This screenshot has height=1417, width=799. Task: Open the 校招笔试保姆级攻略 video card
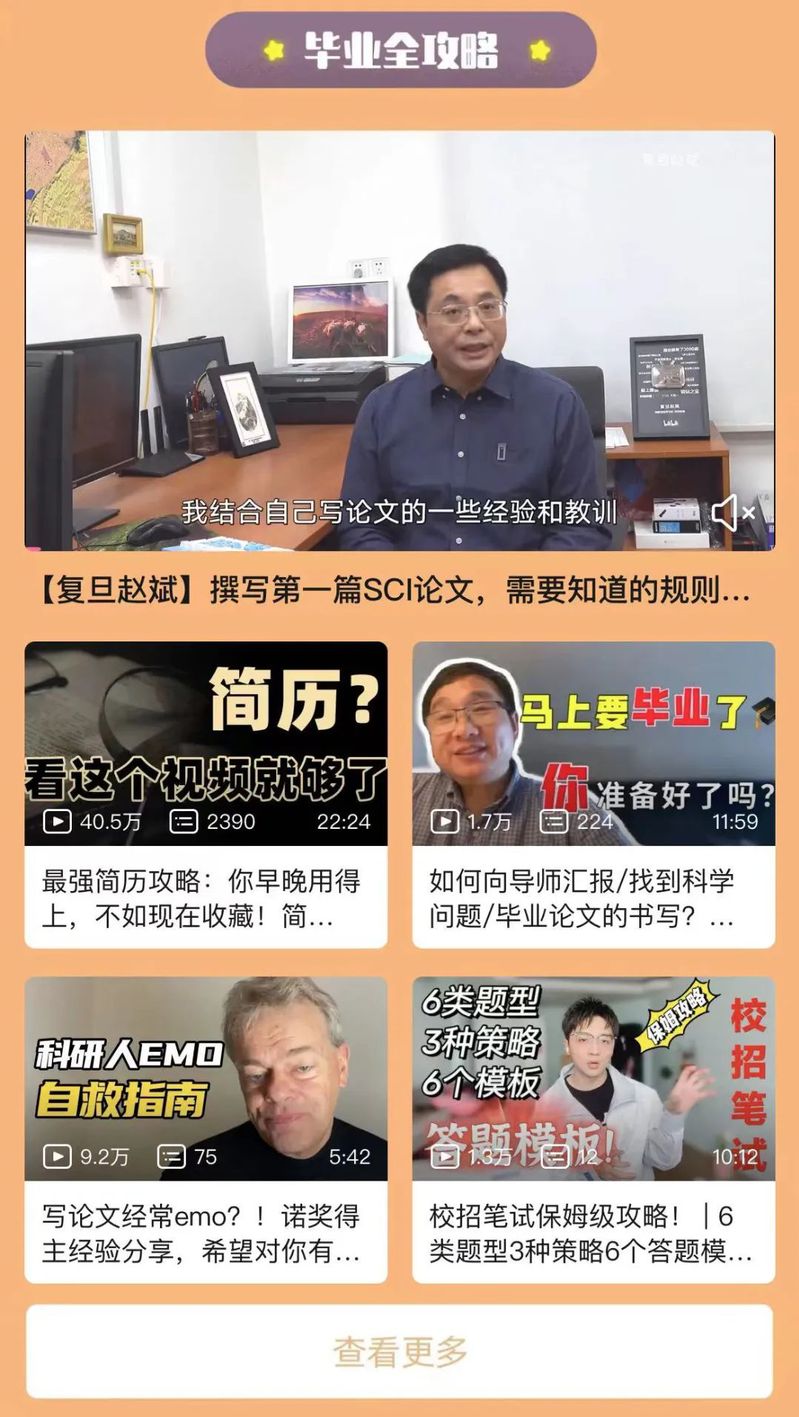click(593, 1129)
